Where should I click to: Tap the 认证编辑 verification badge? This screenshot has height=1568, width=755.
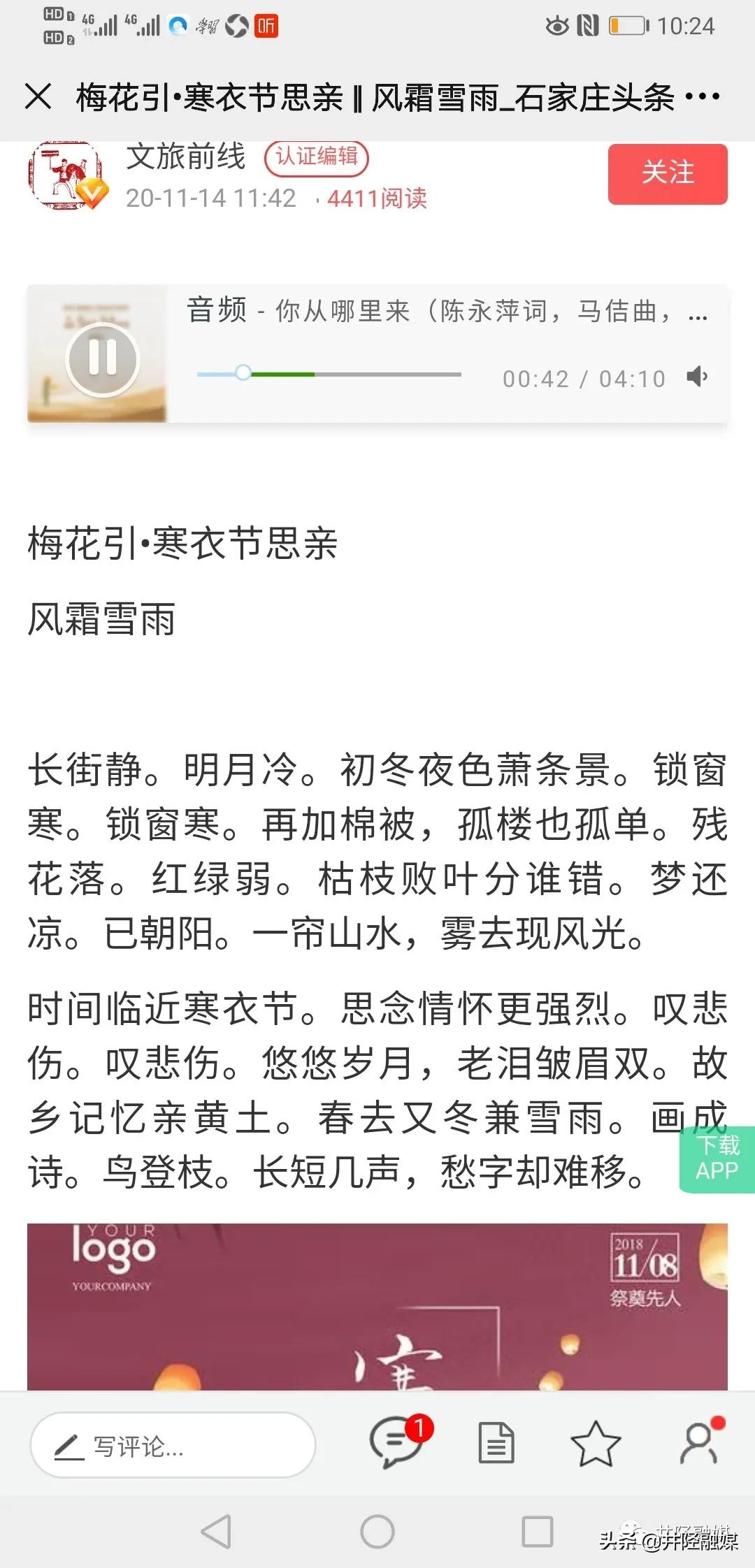click(x=316, y=158)
